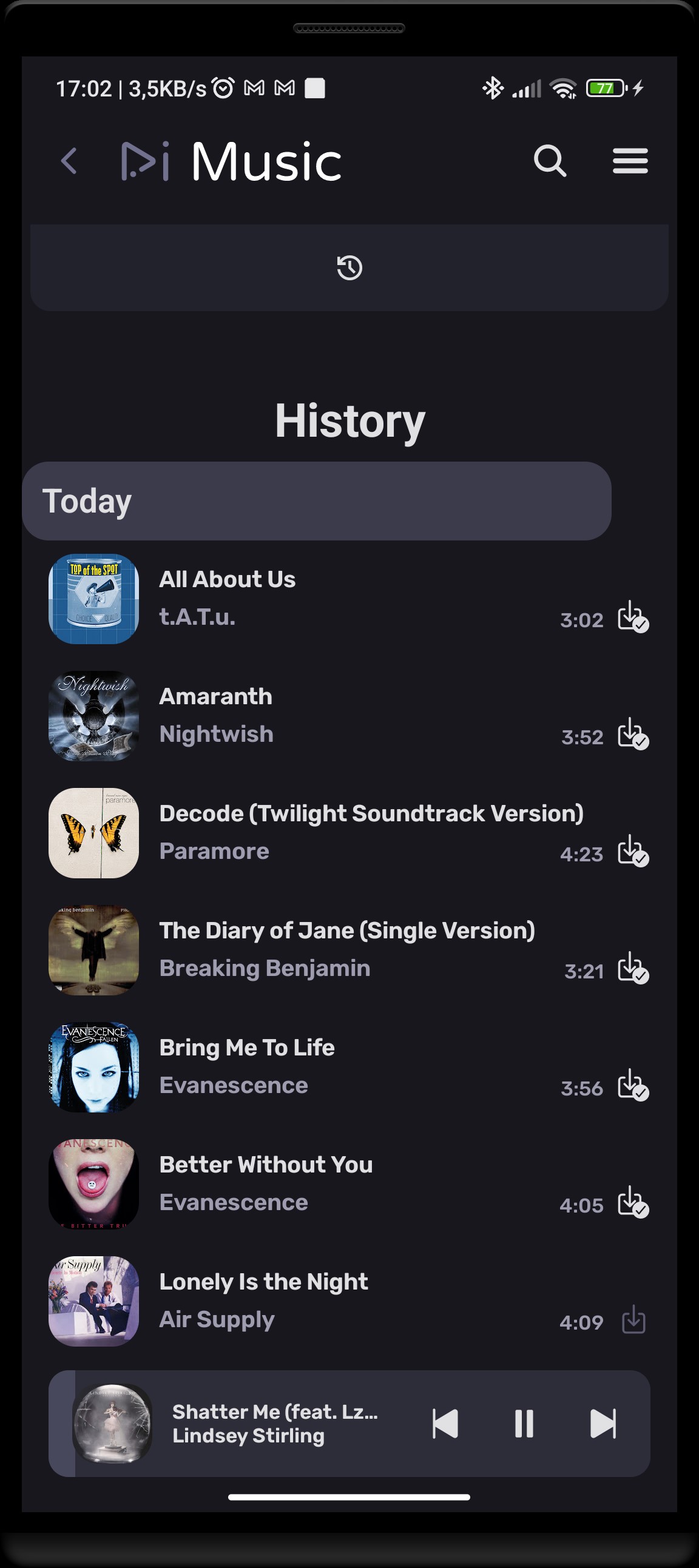Open the hamburger menu
Viewport: 699px width, 1568px height.
pyautogui.click(x=630, y=161)
